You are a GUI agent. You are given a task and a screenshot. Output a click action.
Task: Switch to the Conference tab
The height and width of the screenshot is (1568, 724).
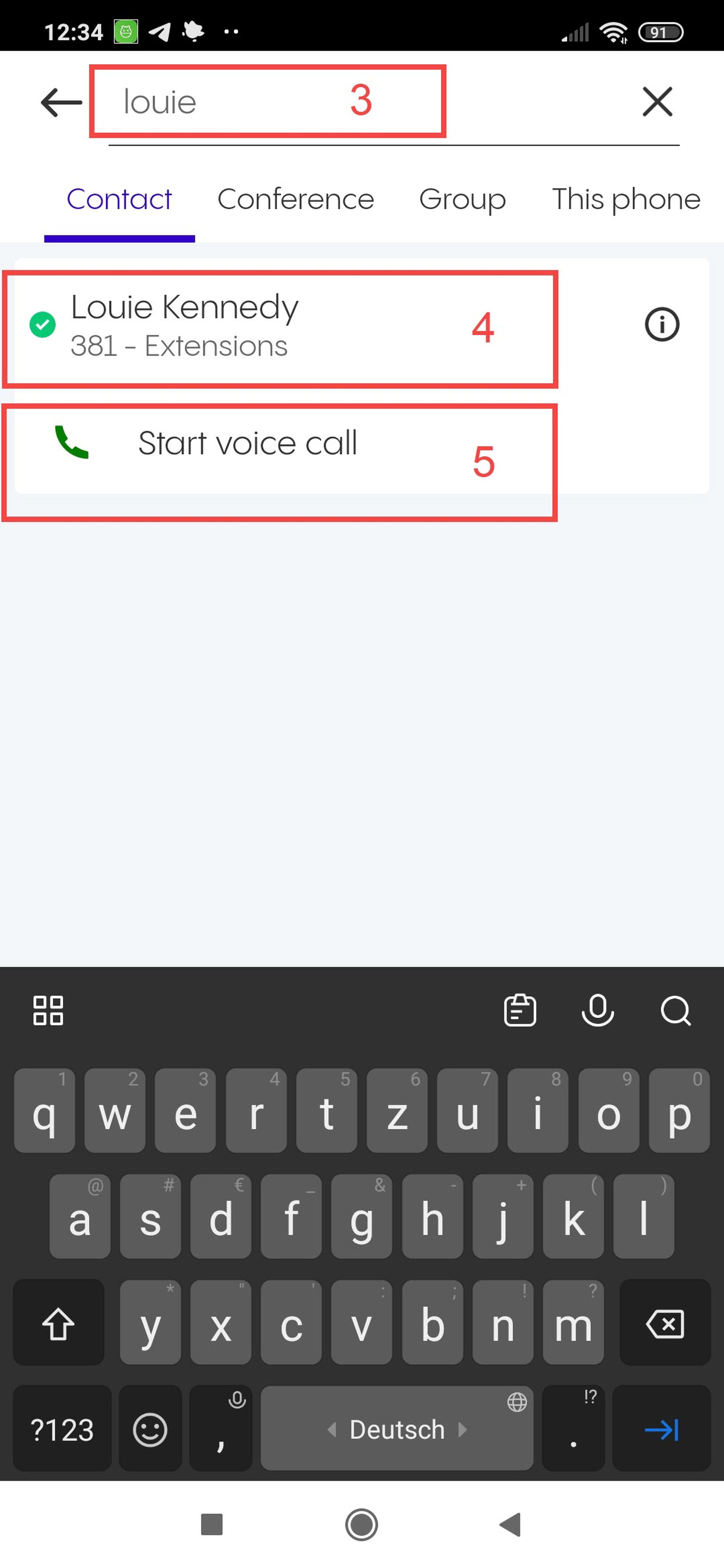[x=295, y=200]
